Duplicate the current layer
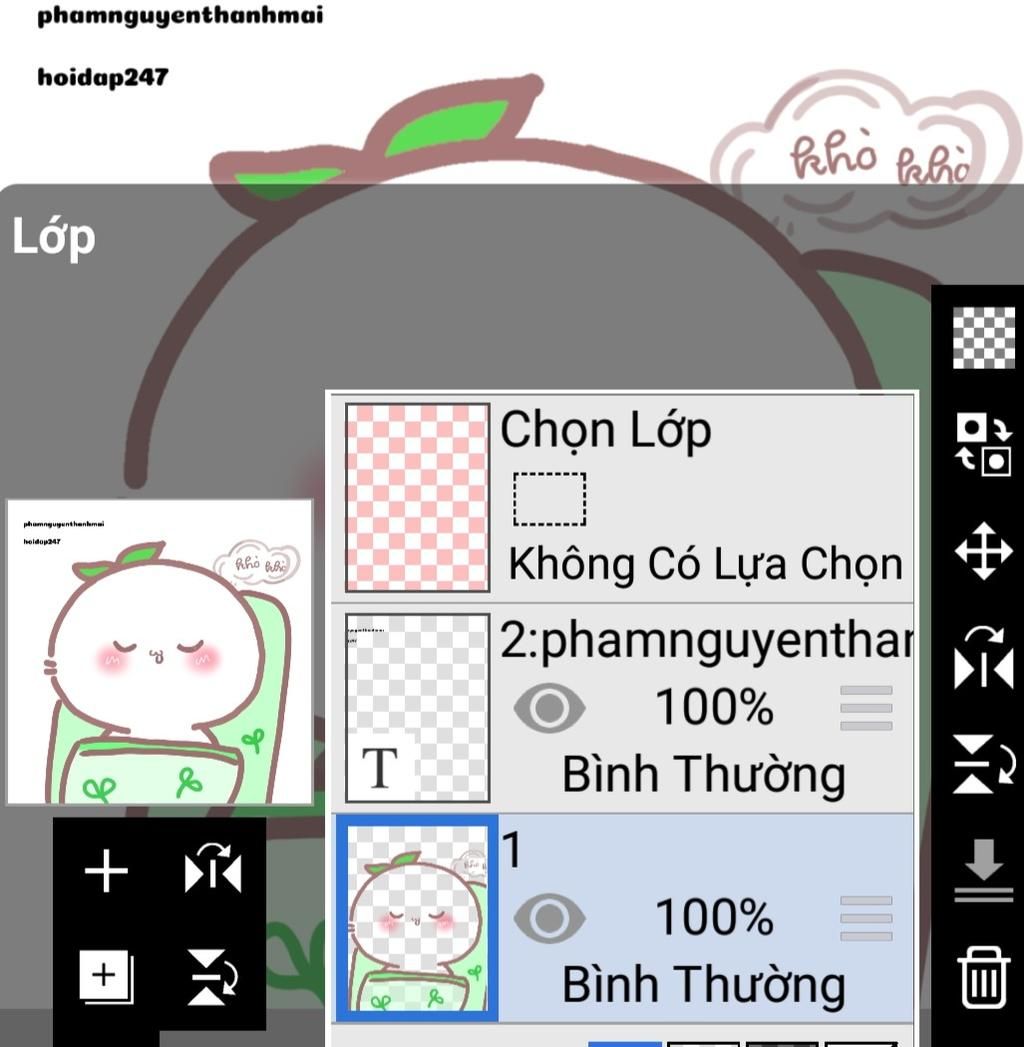This screenshot has width=1024, height=1047. coord(106,975)
